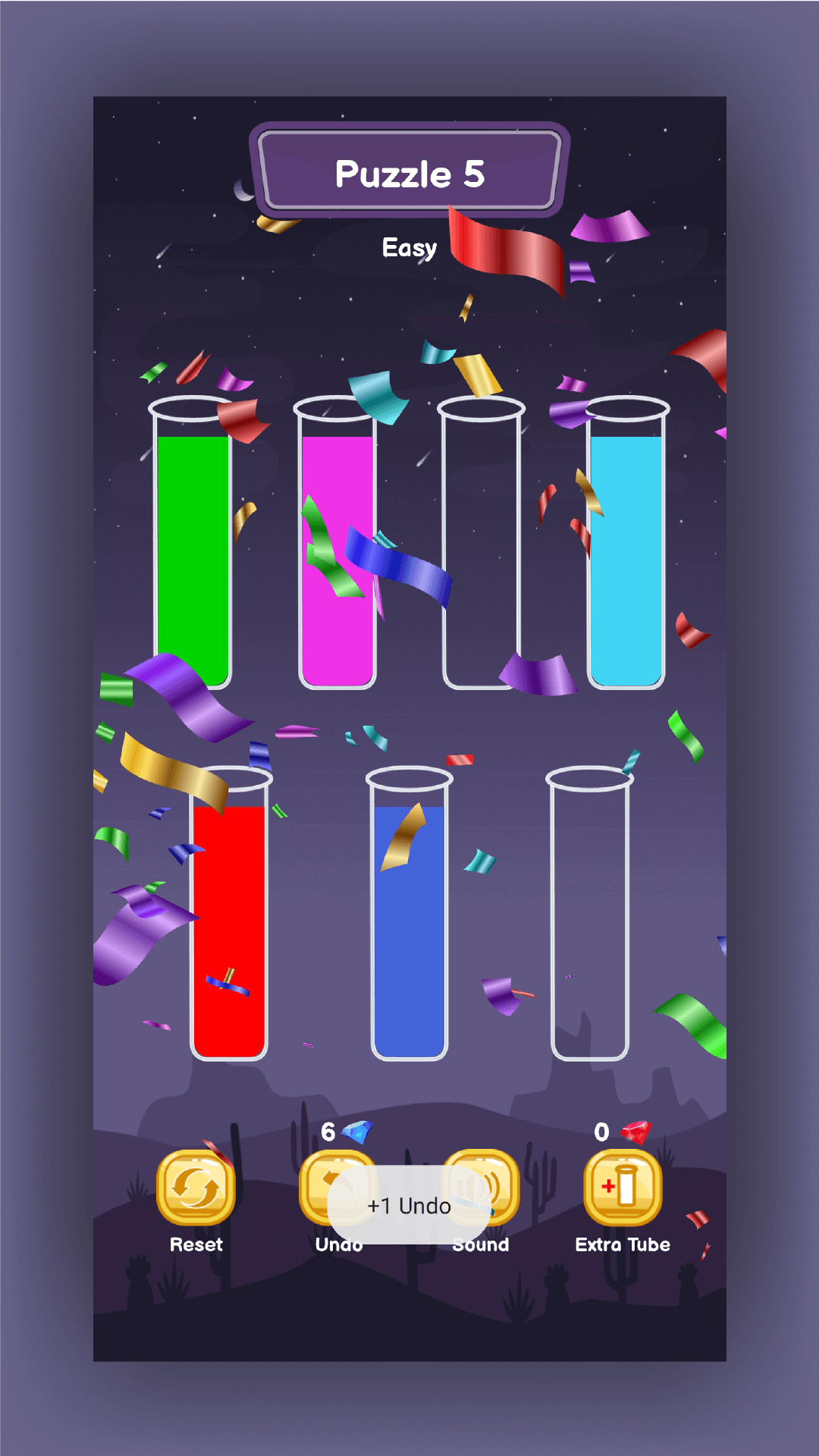Select the blue liquid tube
819x1456 pixels.
pos(409,925)
